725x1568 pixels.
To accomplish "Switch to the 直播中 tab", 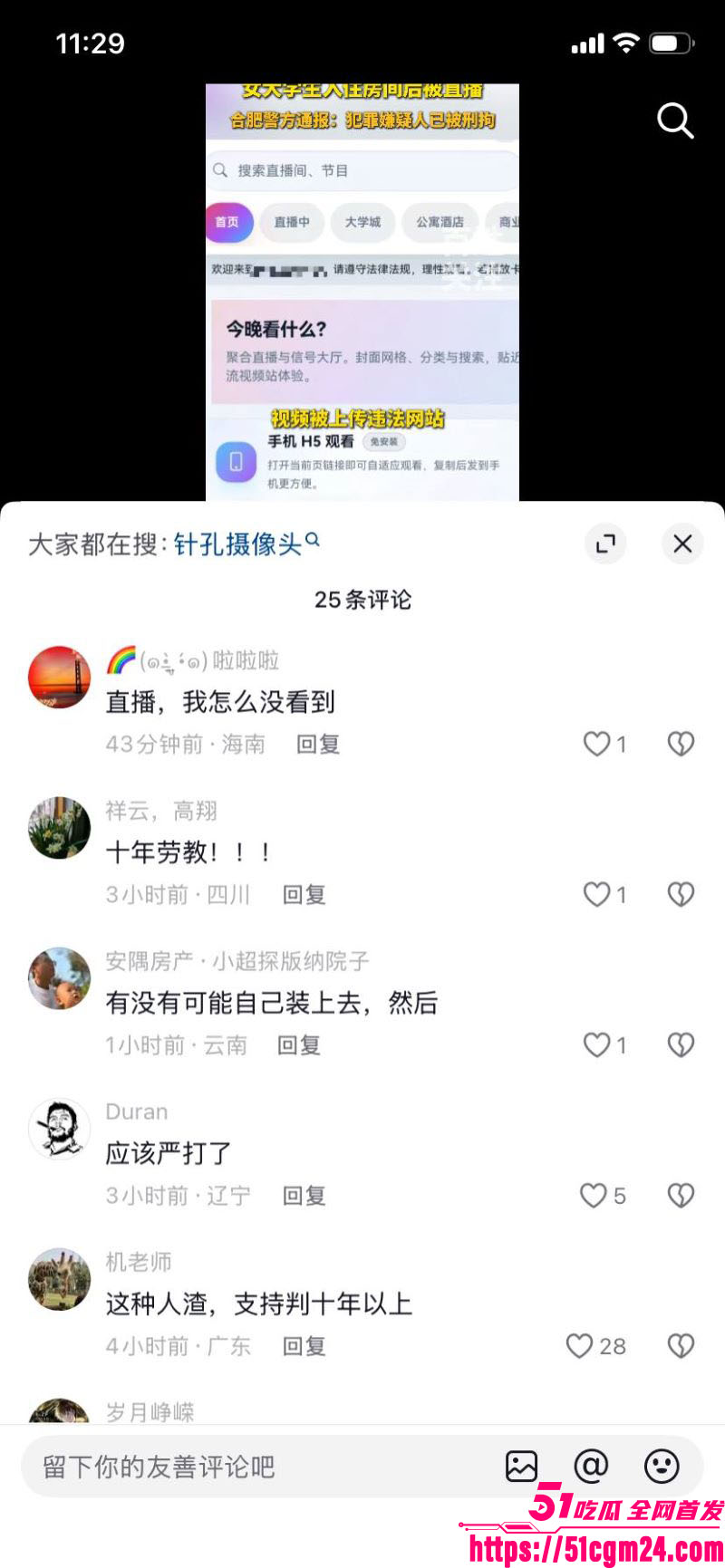I will [x=292, y=223].
